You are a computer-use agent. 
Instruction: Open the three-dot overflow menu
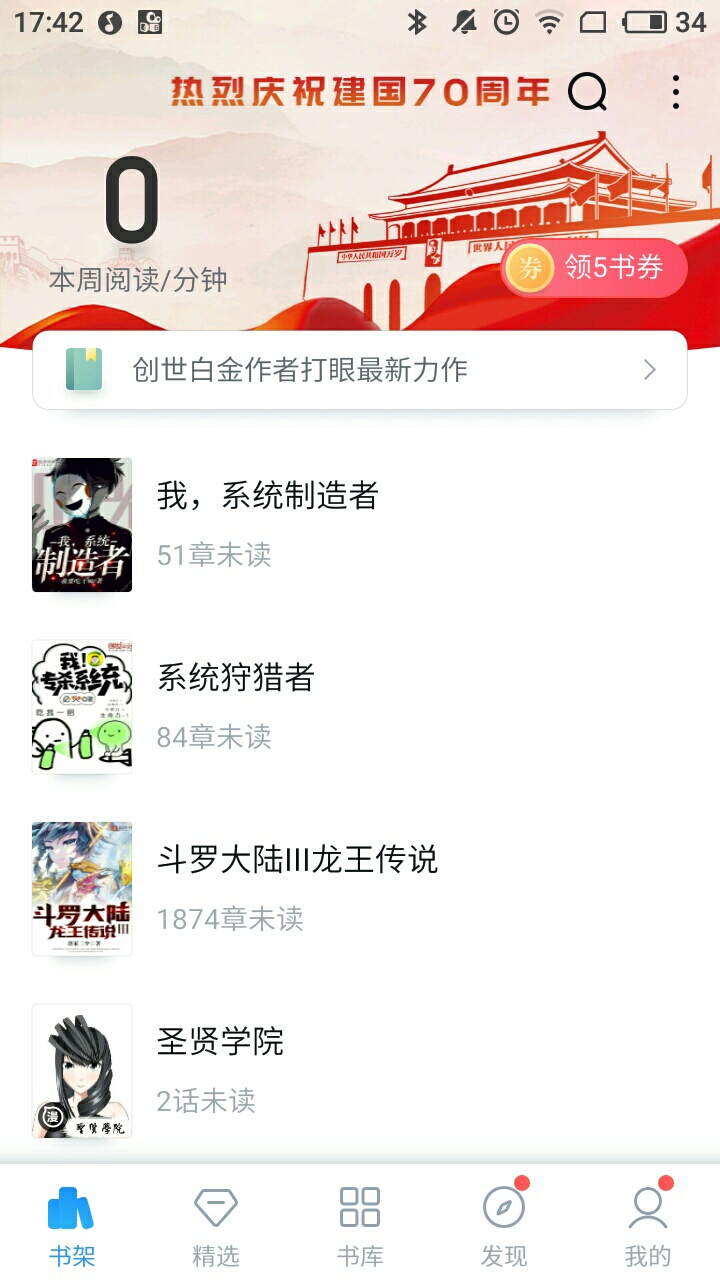pos(676,92)
